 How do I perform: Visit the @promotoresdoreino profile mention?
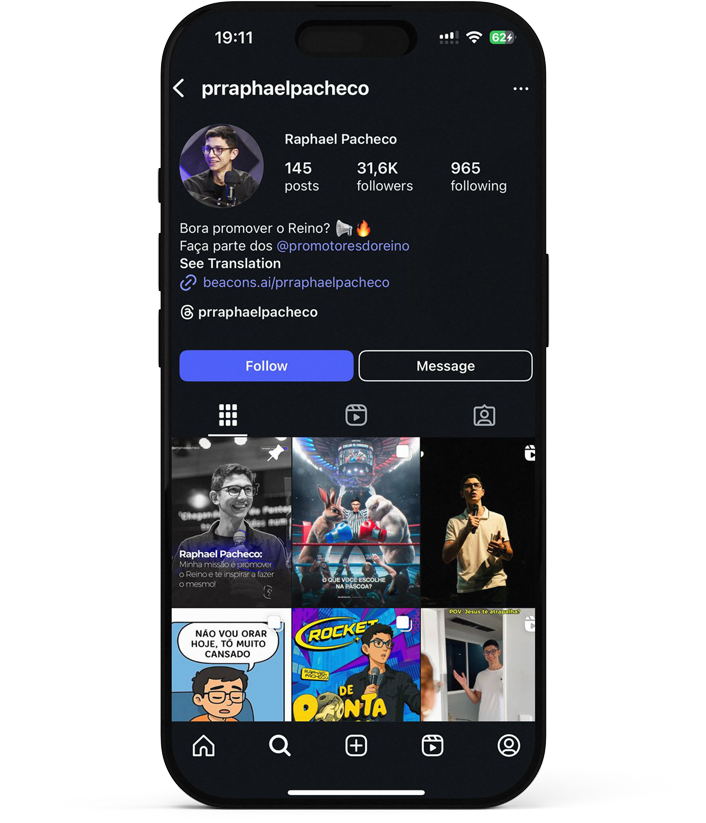343,246
